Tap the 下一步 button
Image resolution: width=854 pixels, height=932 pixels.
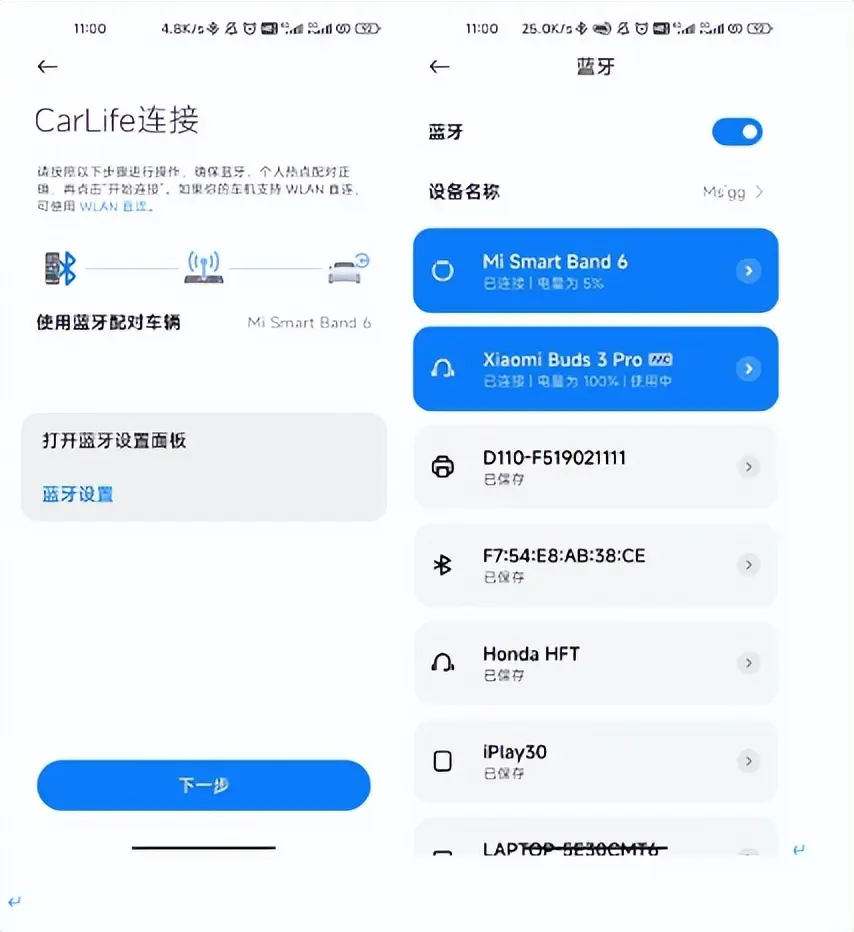click(x=204, y=785)
